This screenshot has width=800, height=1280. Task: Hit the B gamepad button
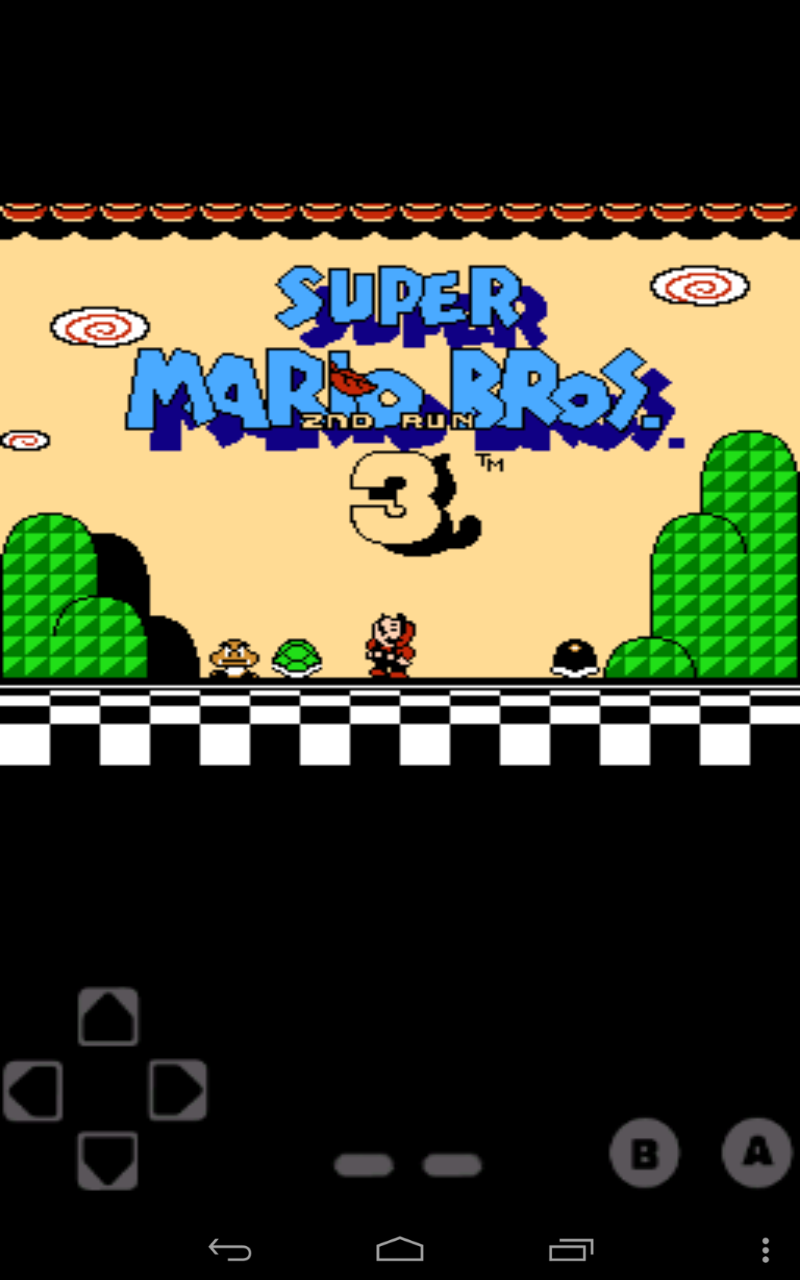click(x=644, y=1153)
